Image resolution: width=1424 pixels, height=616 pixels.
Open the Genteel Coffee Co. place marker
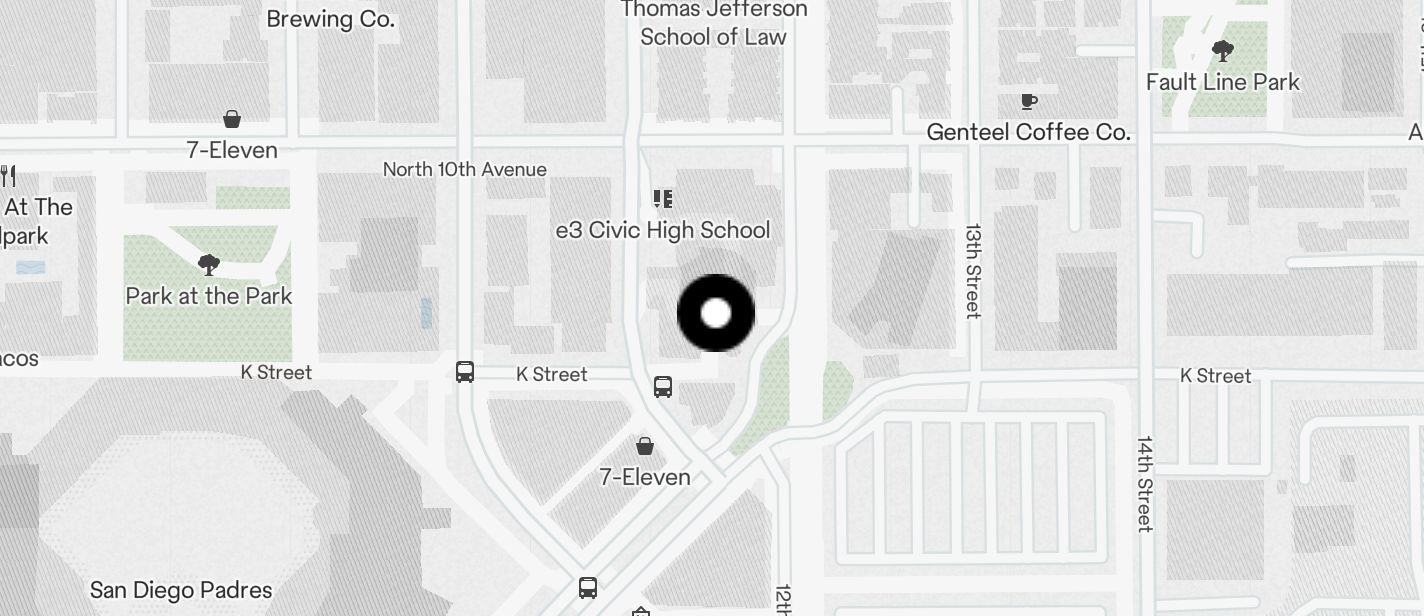(x=1028, y=102)
